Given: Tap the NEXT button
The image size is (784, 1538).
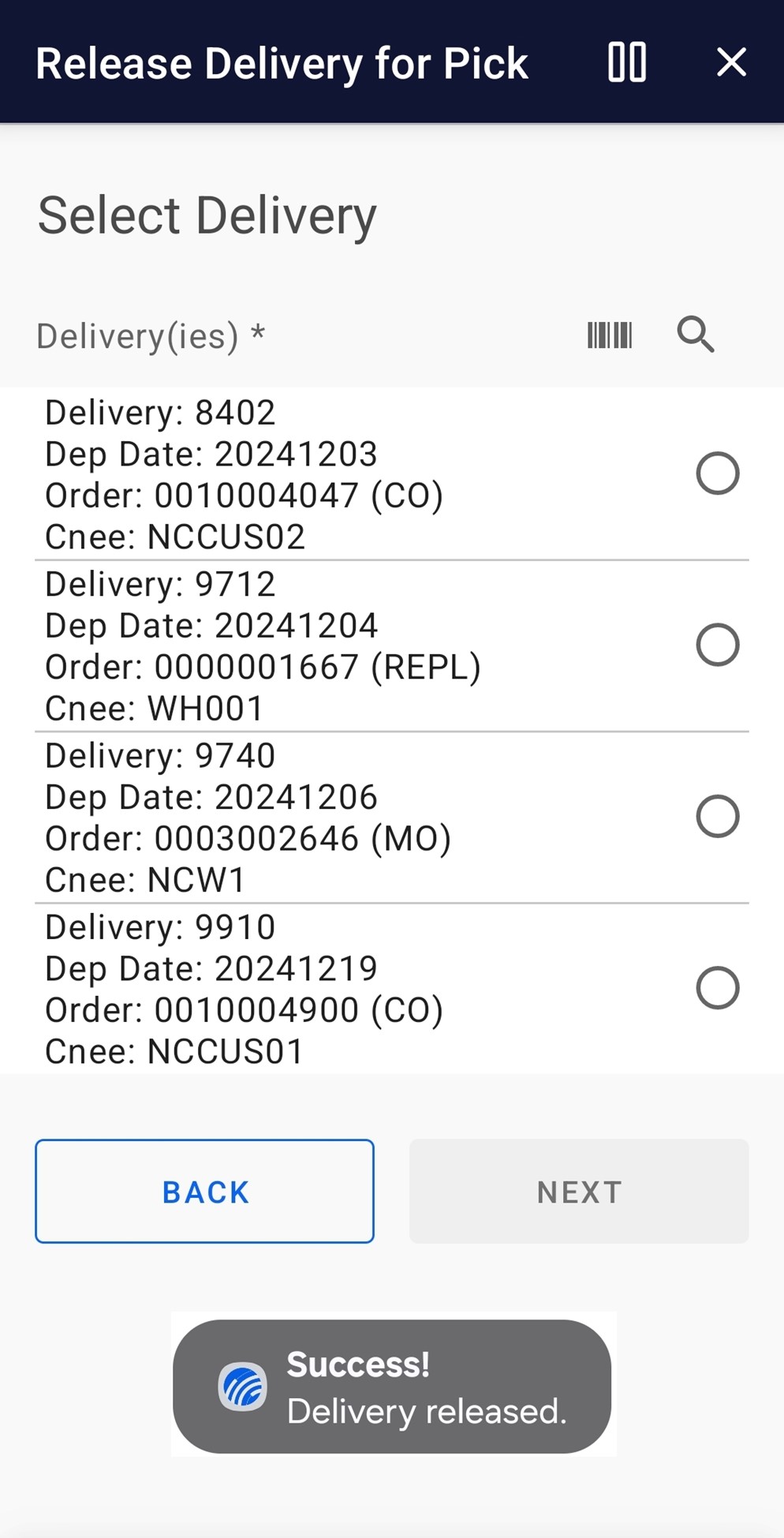Looking at the screenshot, I should click(579, 1192).
